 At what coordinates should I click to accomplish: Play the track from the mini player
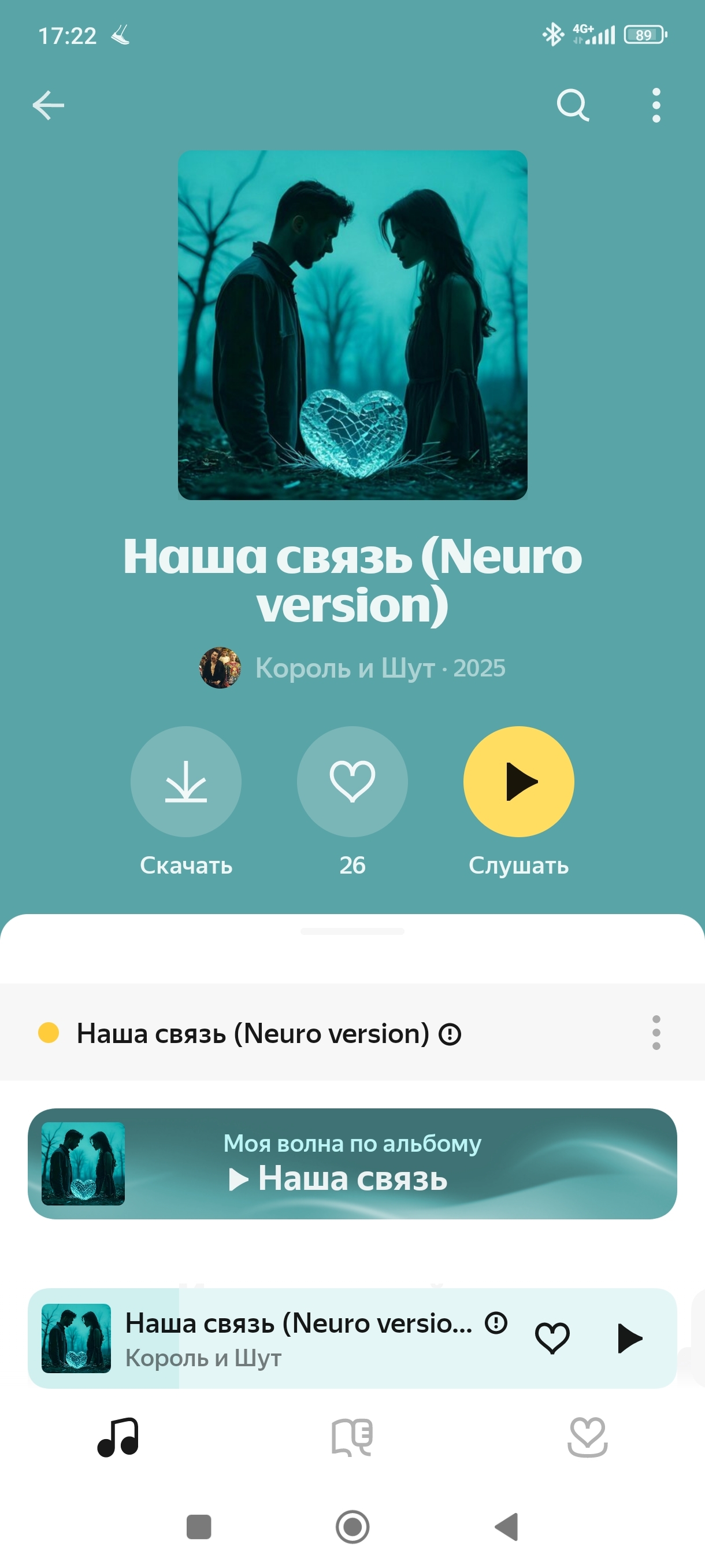(x=629, y=1338)
